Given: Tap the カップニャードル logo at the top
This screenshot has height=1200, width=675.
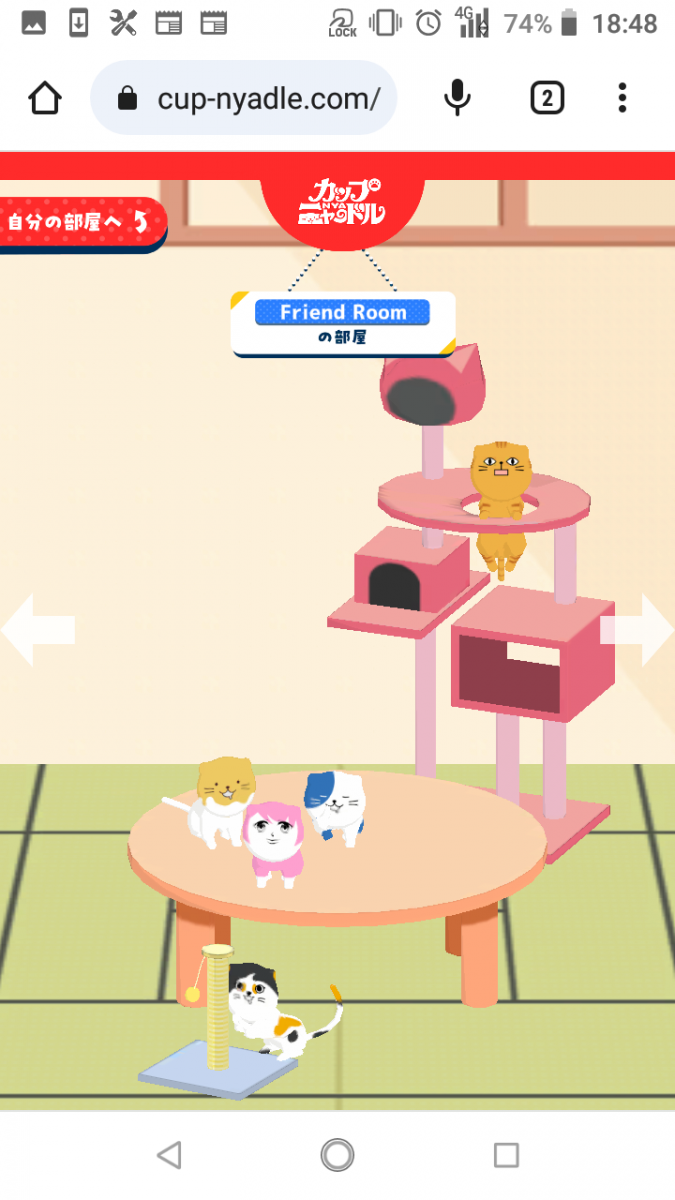Looking at the screenshot, I should 342,200.
